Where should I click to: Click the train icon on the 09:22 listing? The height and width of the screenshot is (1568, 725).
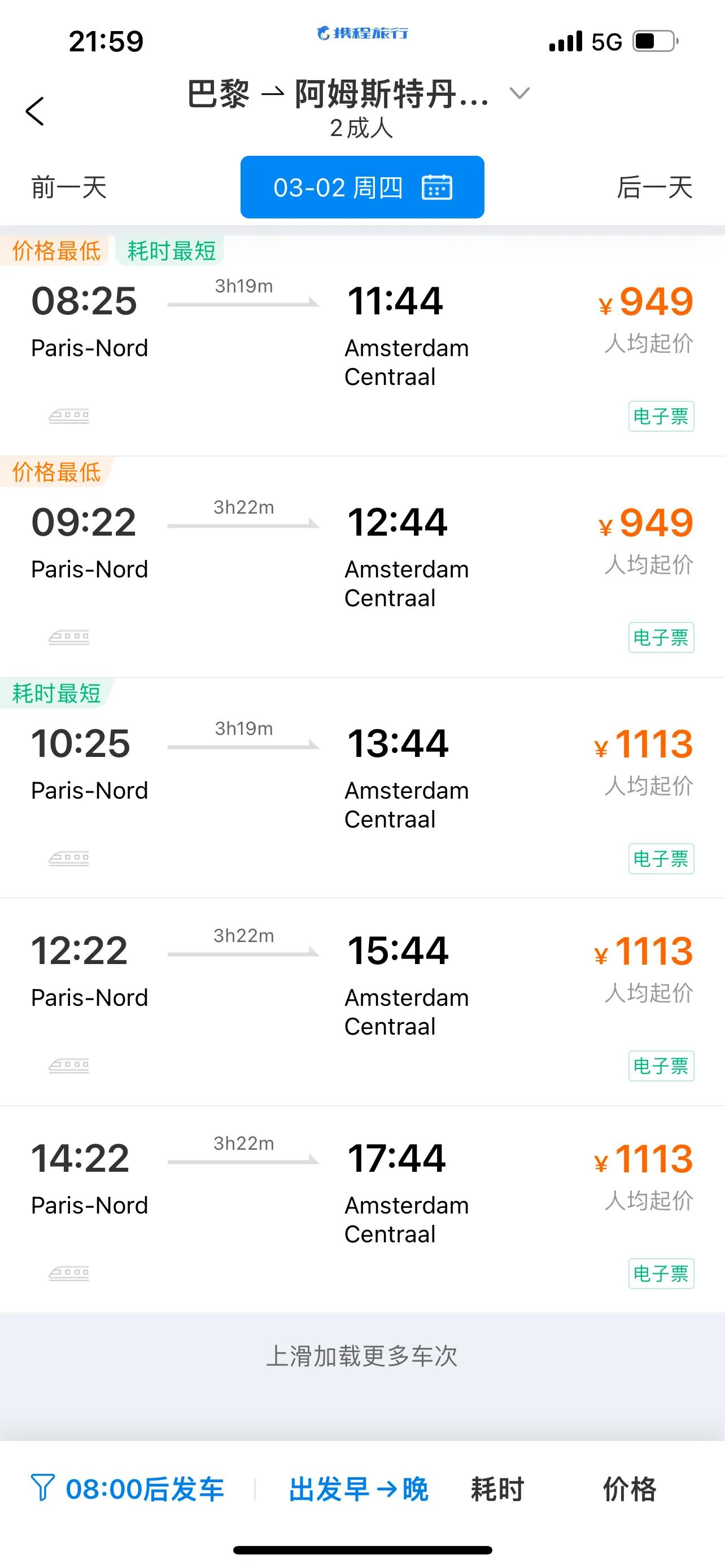(69, 637)
